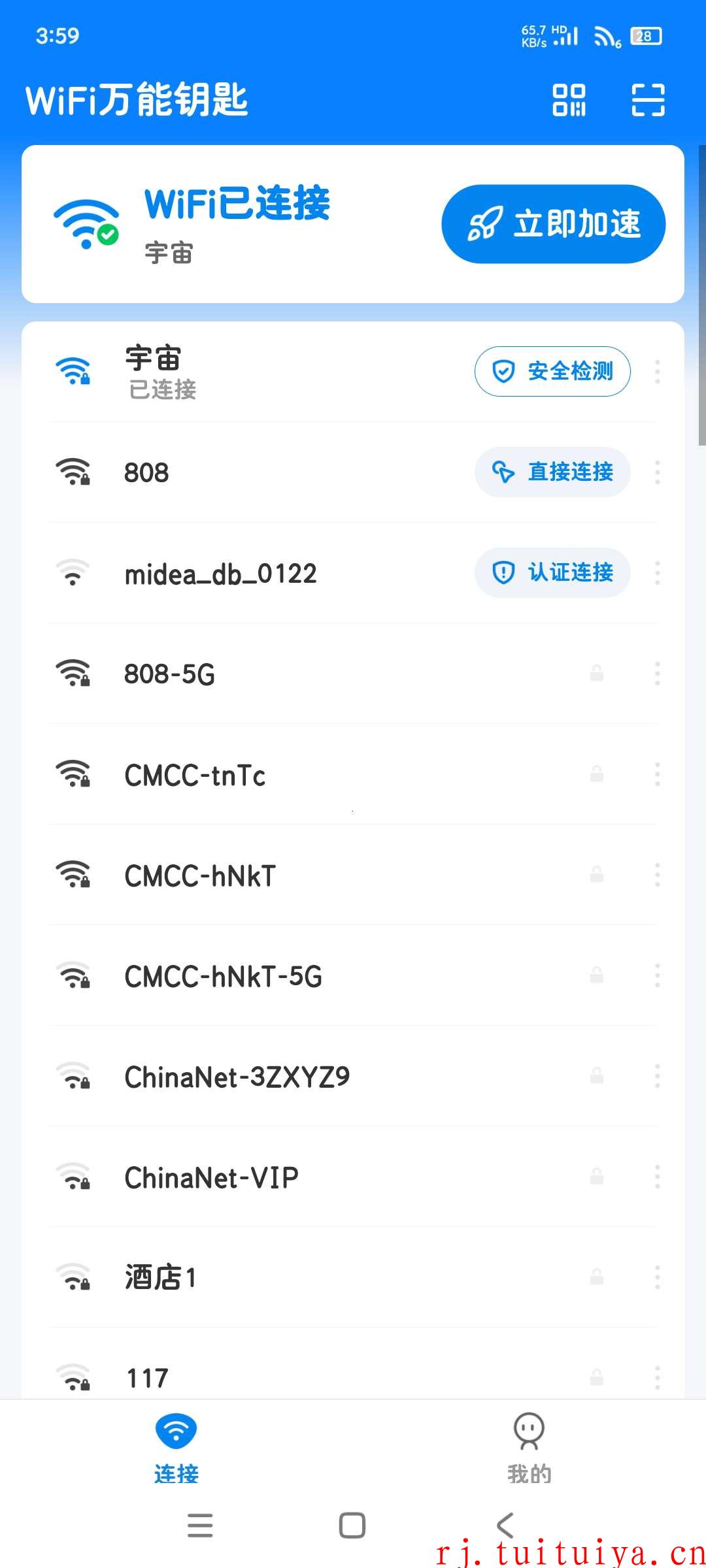Select the ChinaNet-VIP network

tap(353, 1177)
